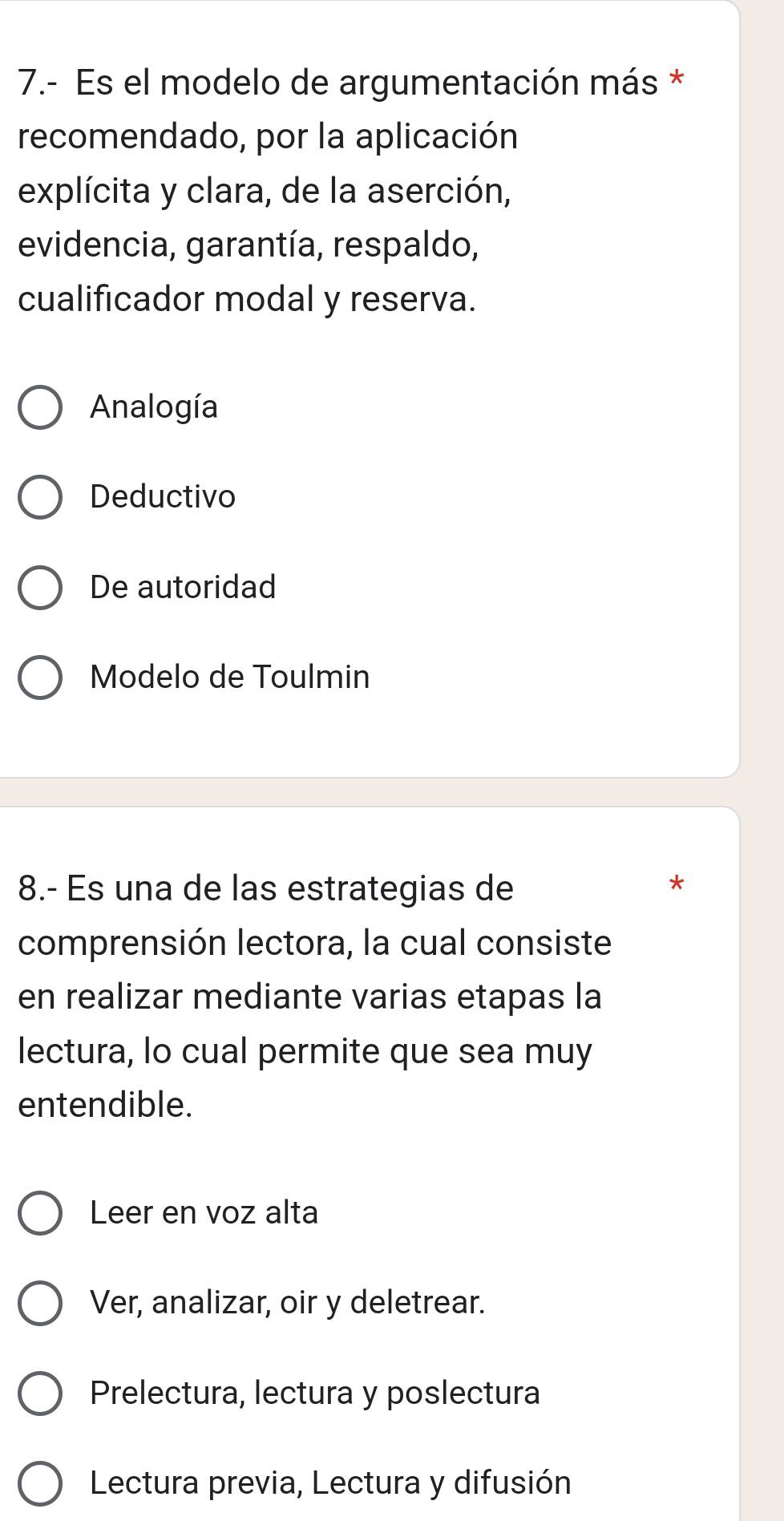The image size is (784, 1521).
Task: Select Lectura previa, Lectura y difusión
Action: (40, 1483)
